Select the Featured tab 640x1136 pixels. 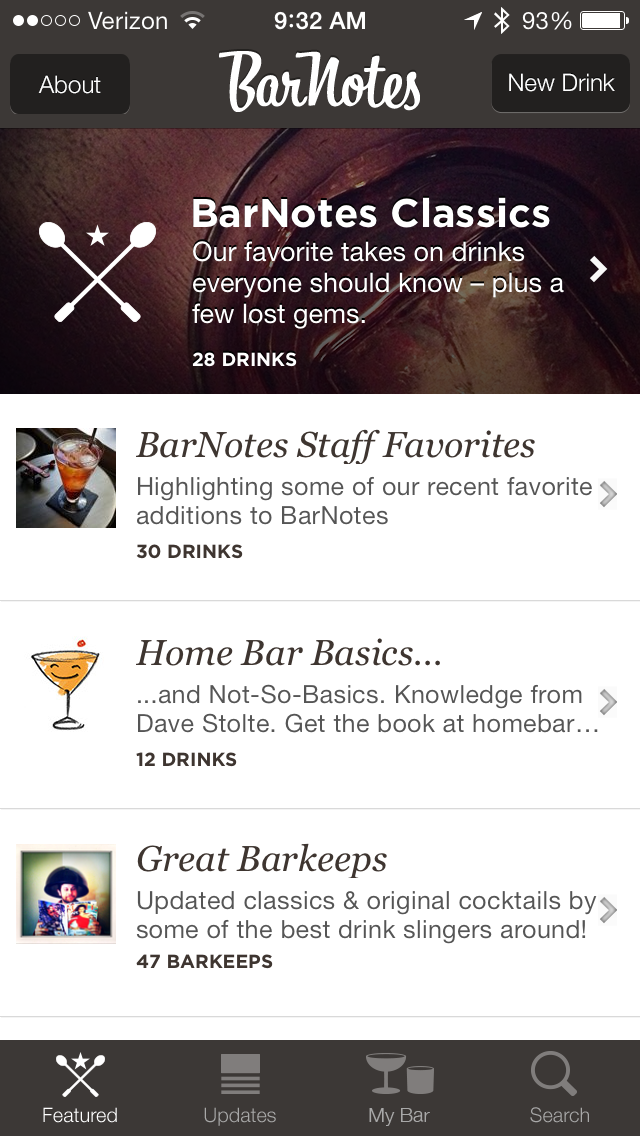point(80,1088)
